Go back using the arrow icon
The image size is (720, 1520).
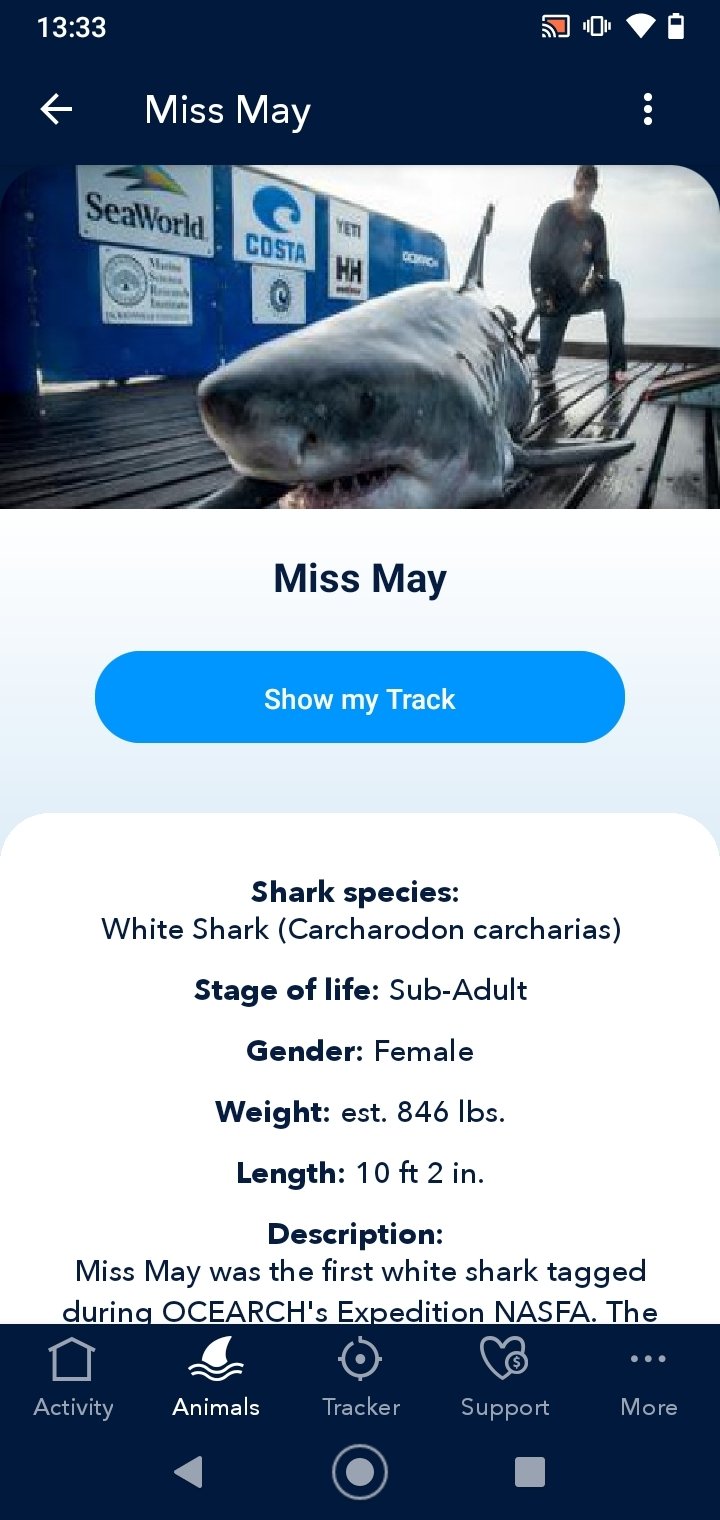click(56, 109)
